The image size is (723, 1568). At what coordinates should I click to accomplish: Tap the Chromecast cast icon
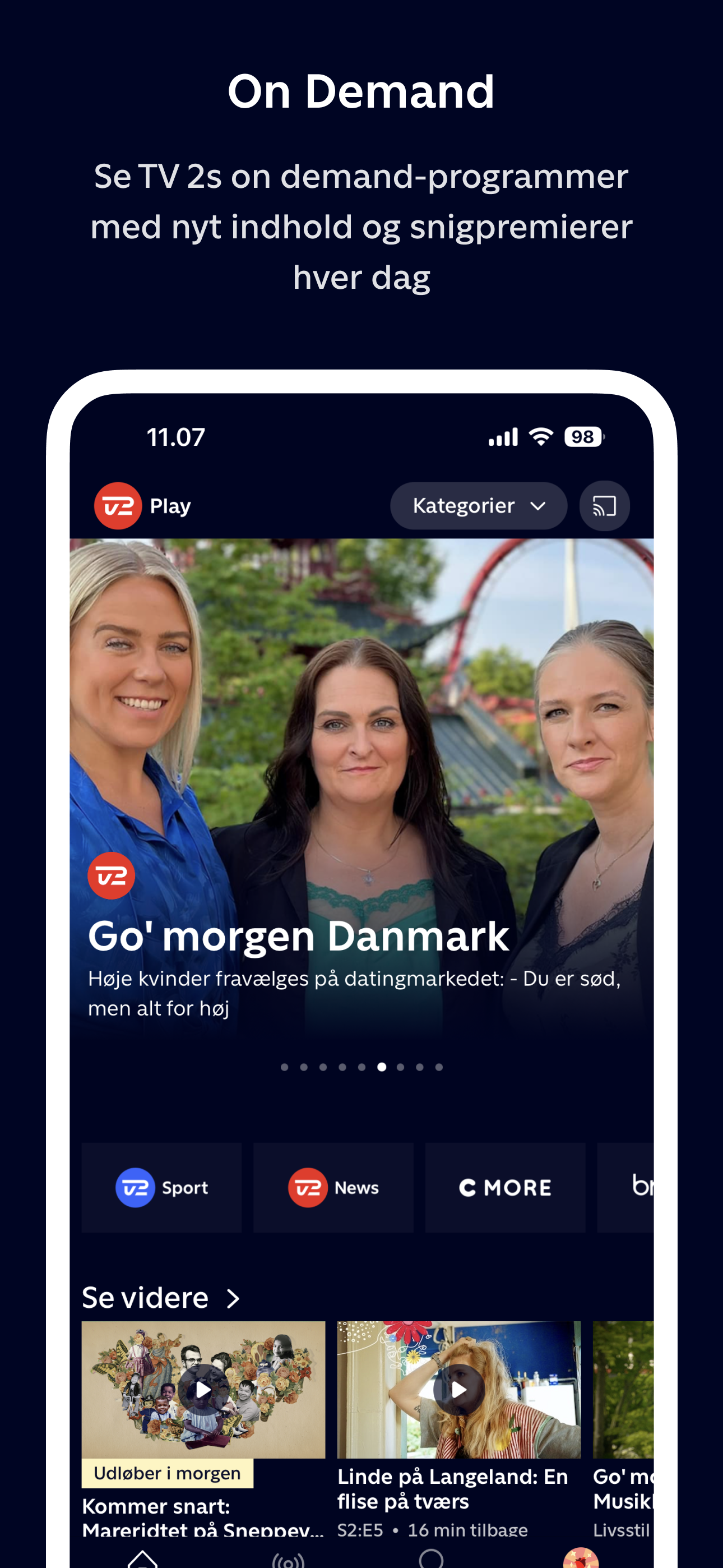(x=604, y=505)
